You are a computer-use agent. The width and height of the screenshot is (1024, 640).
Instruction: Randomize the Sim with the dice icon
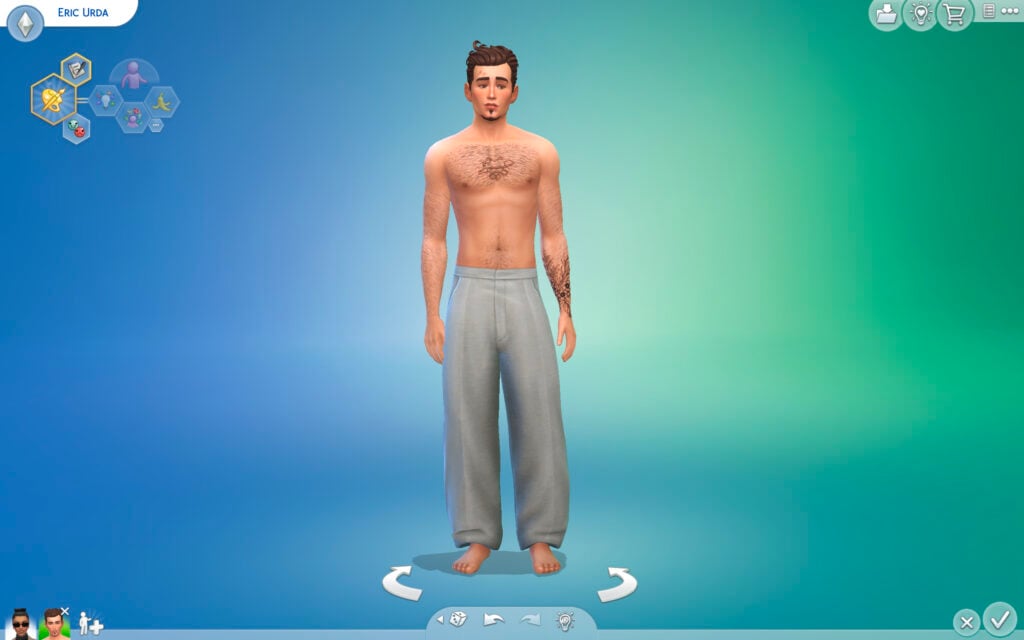[x=459, y=619]
